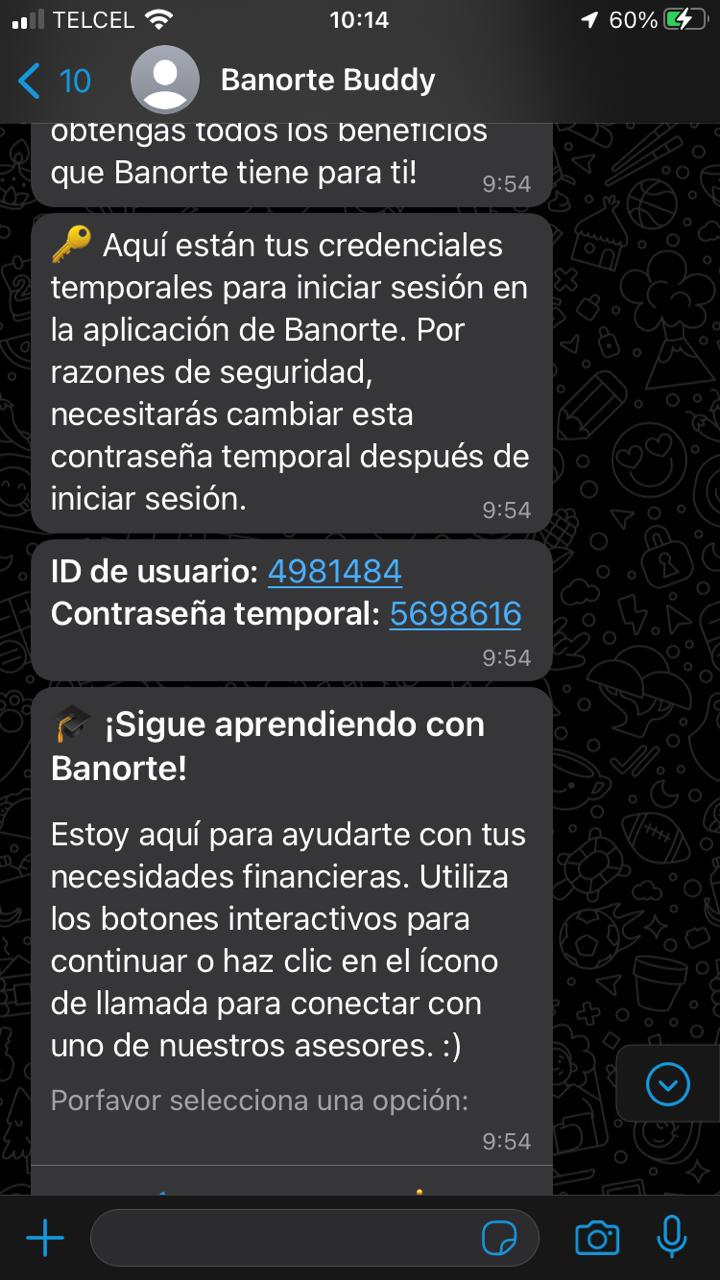Screen dimensions: 720x1280
Task: Tap the plus icon to attach content
Action: pos(43,1237)
